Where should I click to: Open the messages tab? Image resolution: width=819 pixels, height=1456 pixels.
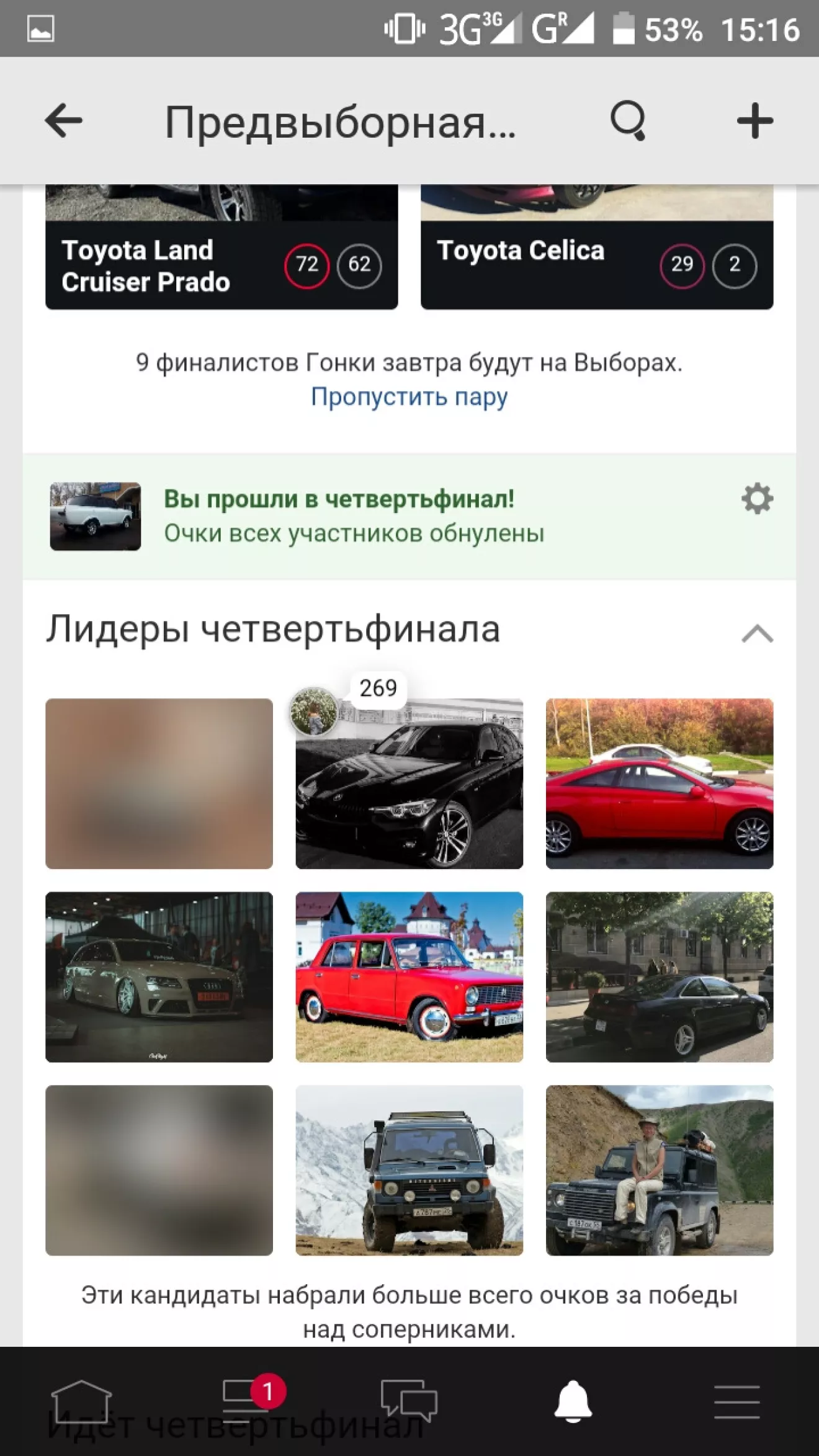tap(409, 1401)
